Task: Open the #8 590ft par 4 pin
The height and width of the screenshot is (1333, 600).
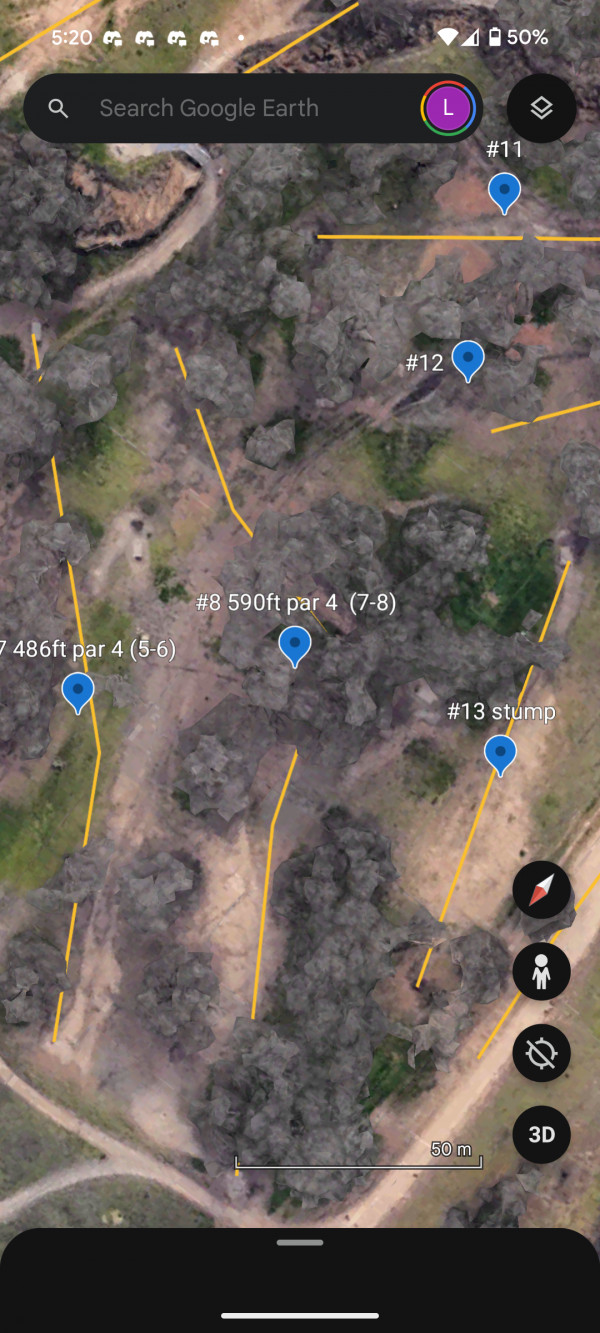Action: pos(294,645)
